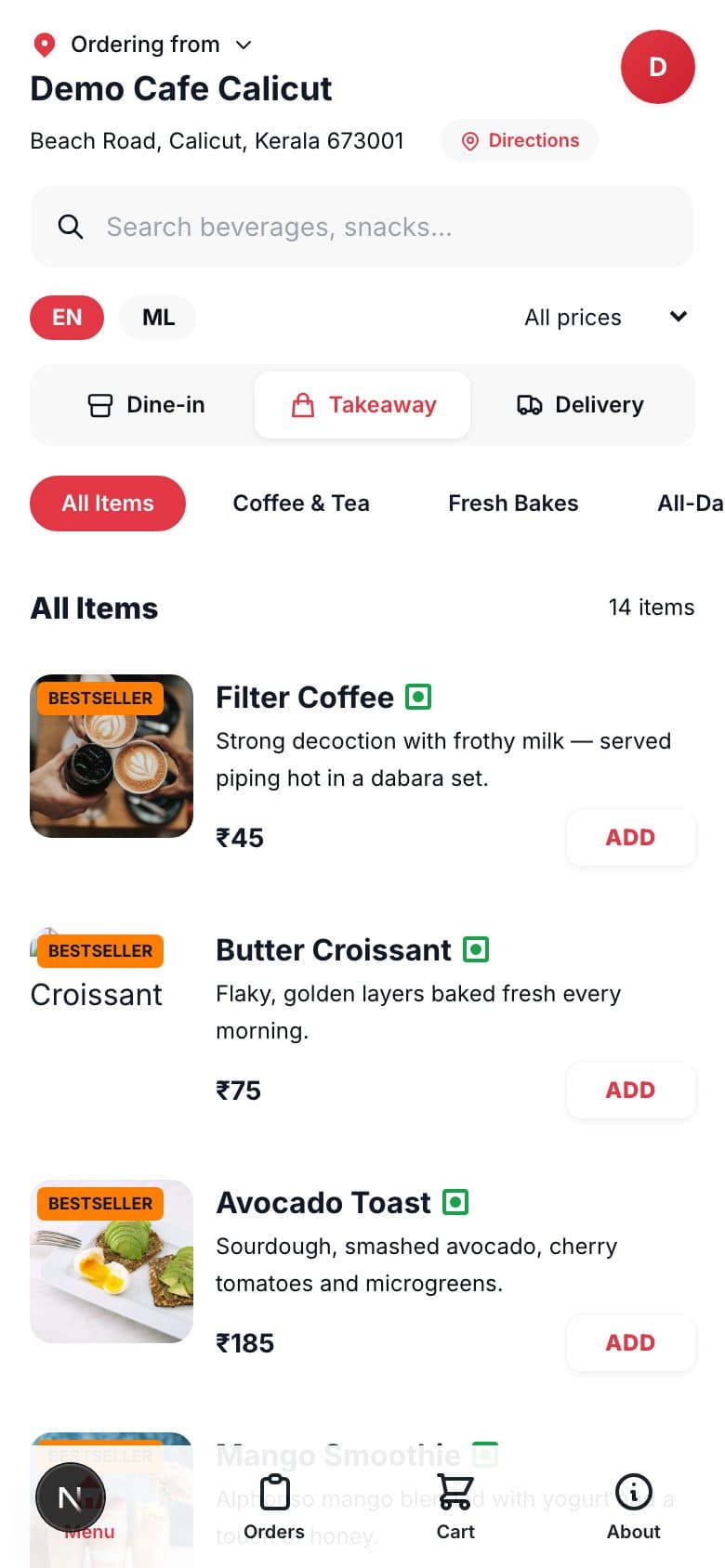The height and width of the screenshot is (1568, 725).
Task: Add Butter Croissant to the cart
Action: [x=630, y=1091]
